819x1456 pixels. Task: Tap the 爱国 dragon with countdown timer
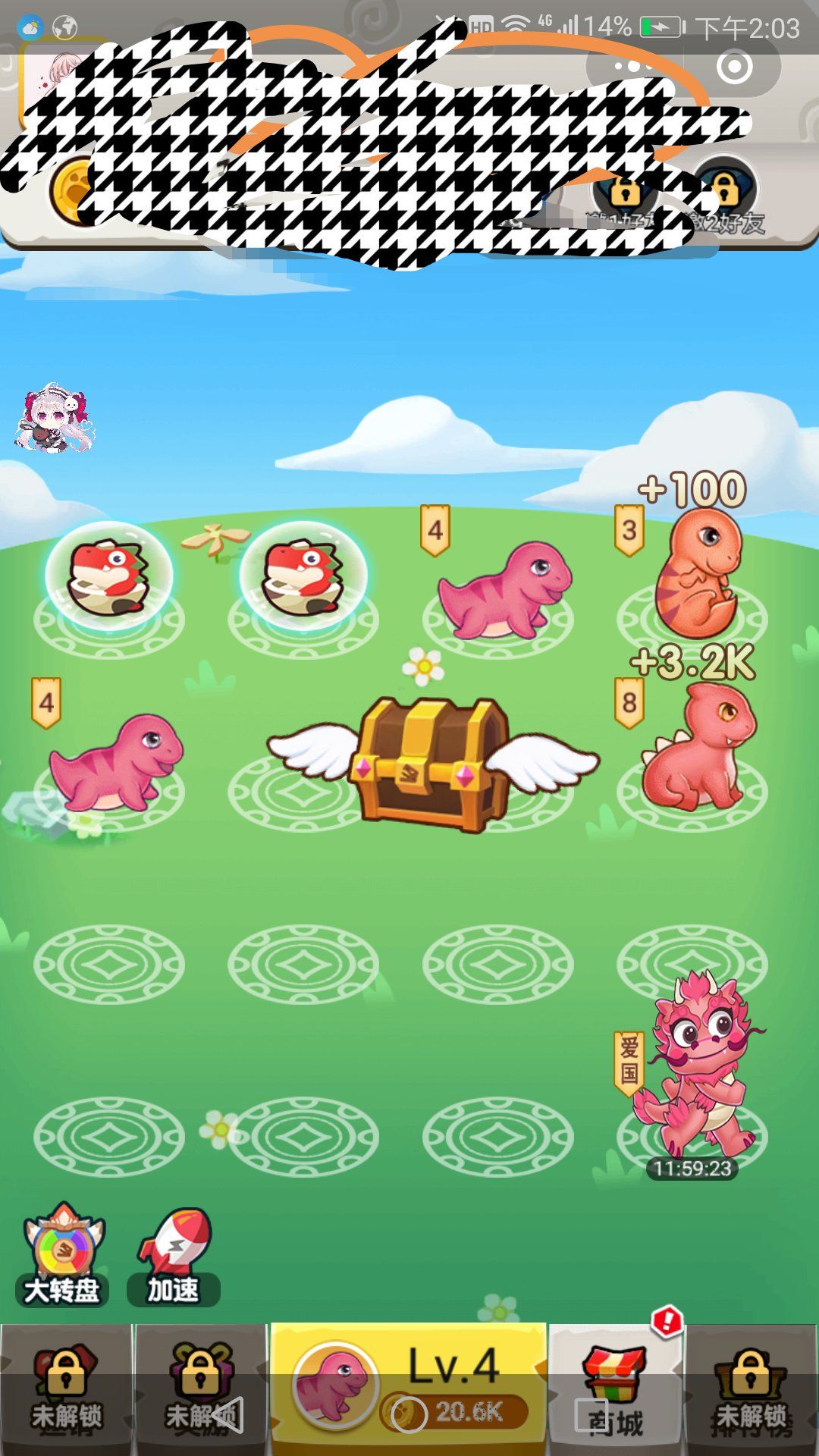click(x=698, y=1069)
